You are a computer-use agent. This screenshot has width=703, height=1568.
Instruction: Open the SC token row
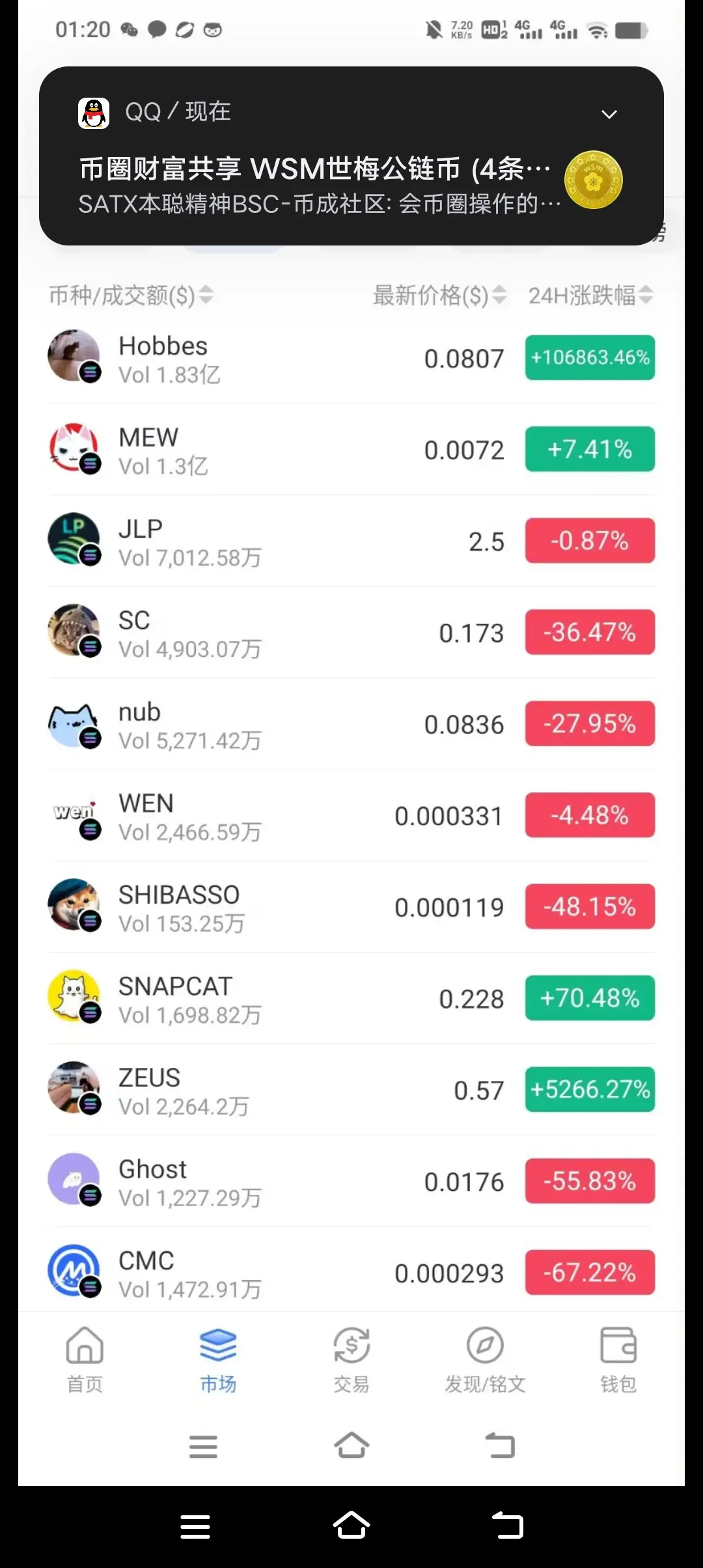pos(351,632)
